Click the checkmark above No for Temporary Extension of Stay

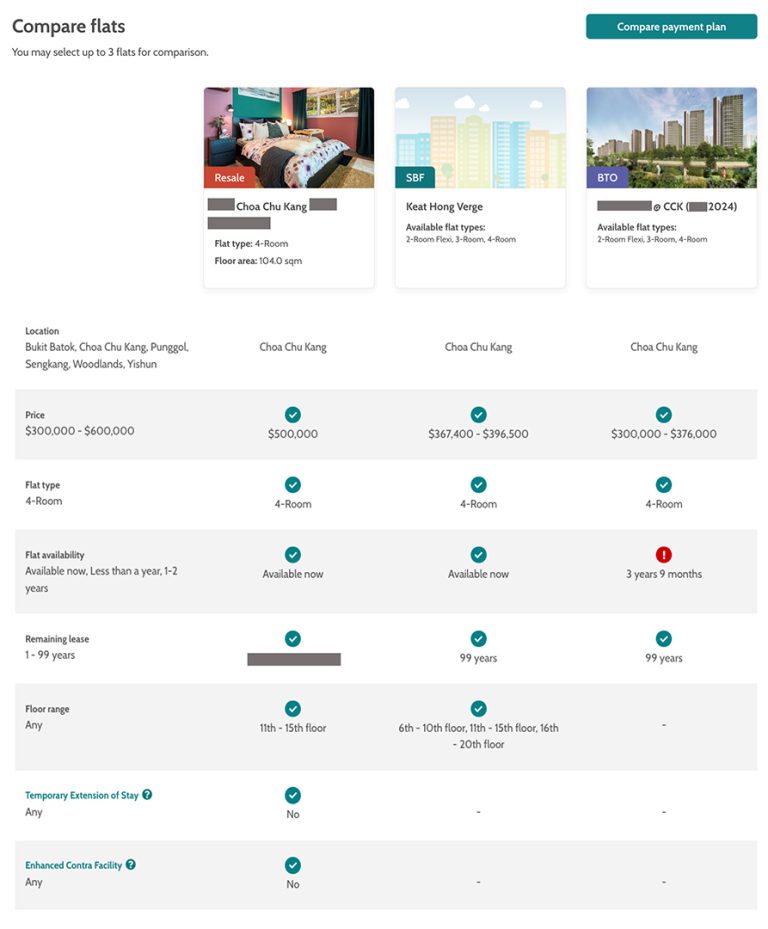[x=293, y=795]
